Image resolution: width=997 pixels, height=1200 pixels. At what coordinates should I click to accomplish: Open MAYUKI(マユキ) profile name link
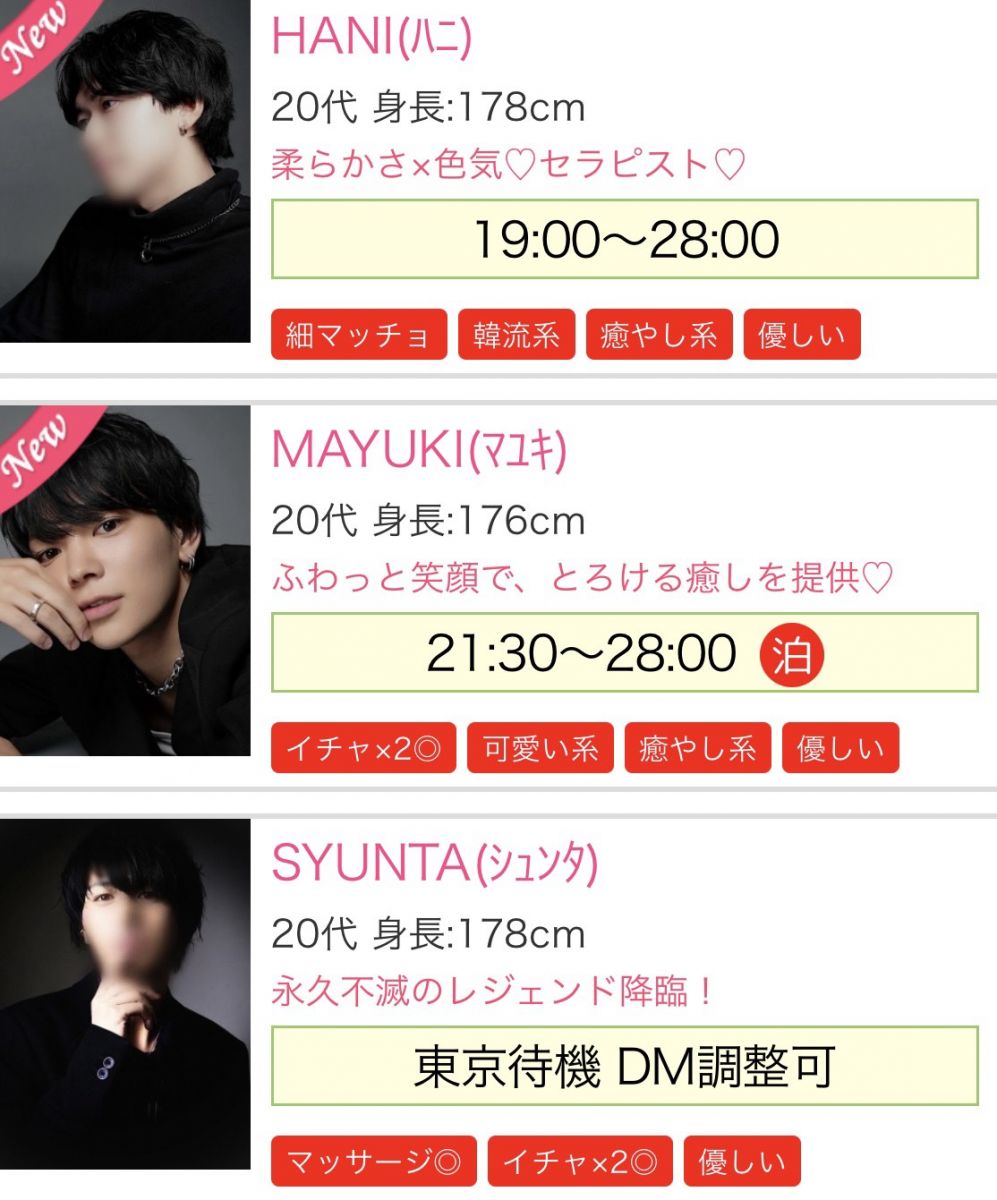point(419,451)
